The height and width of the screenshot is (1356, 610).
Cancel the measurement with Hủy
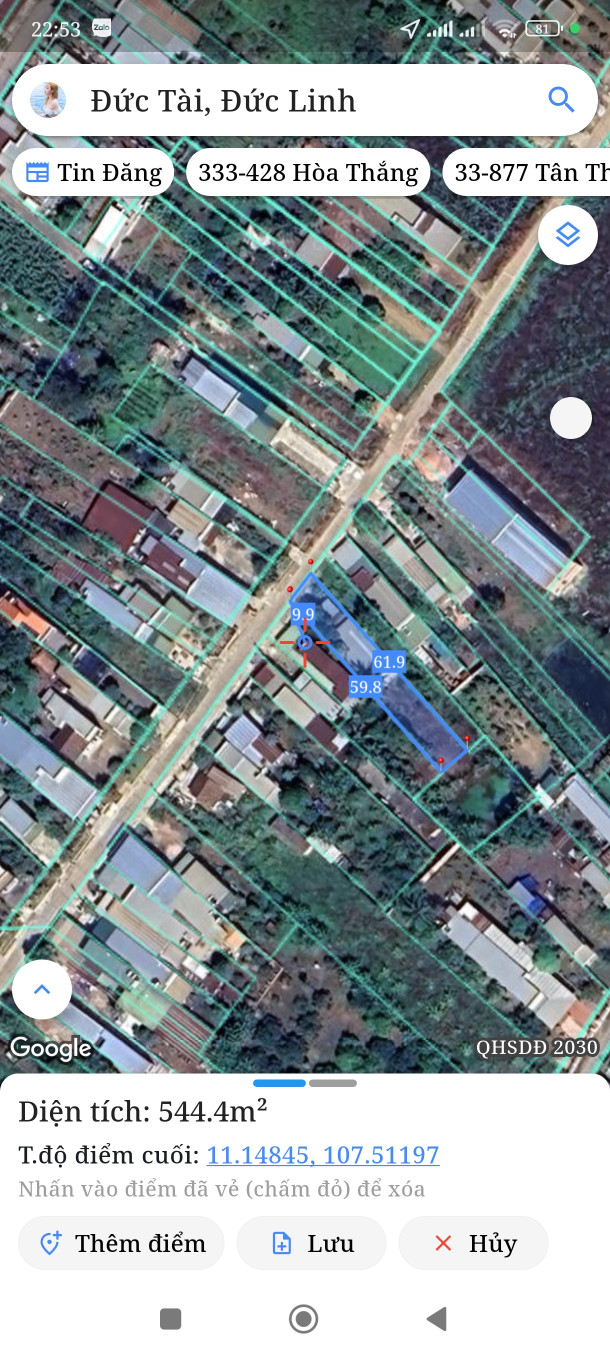[x=474, y=1243]
